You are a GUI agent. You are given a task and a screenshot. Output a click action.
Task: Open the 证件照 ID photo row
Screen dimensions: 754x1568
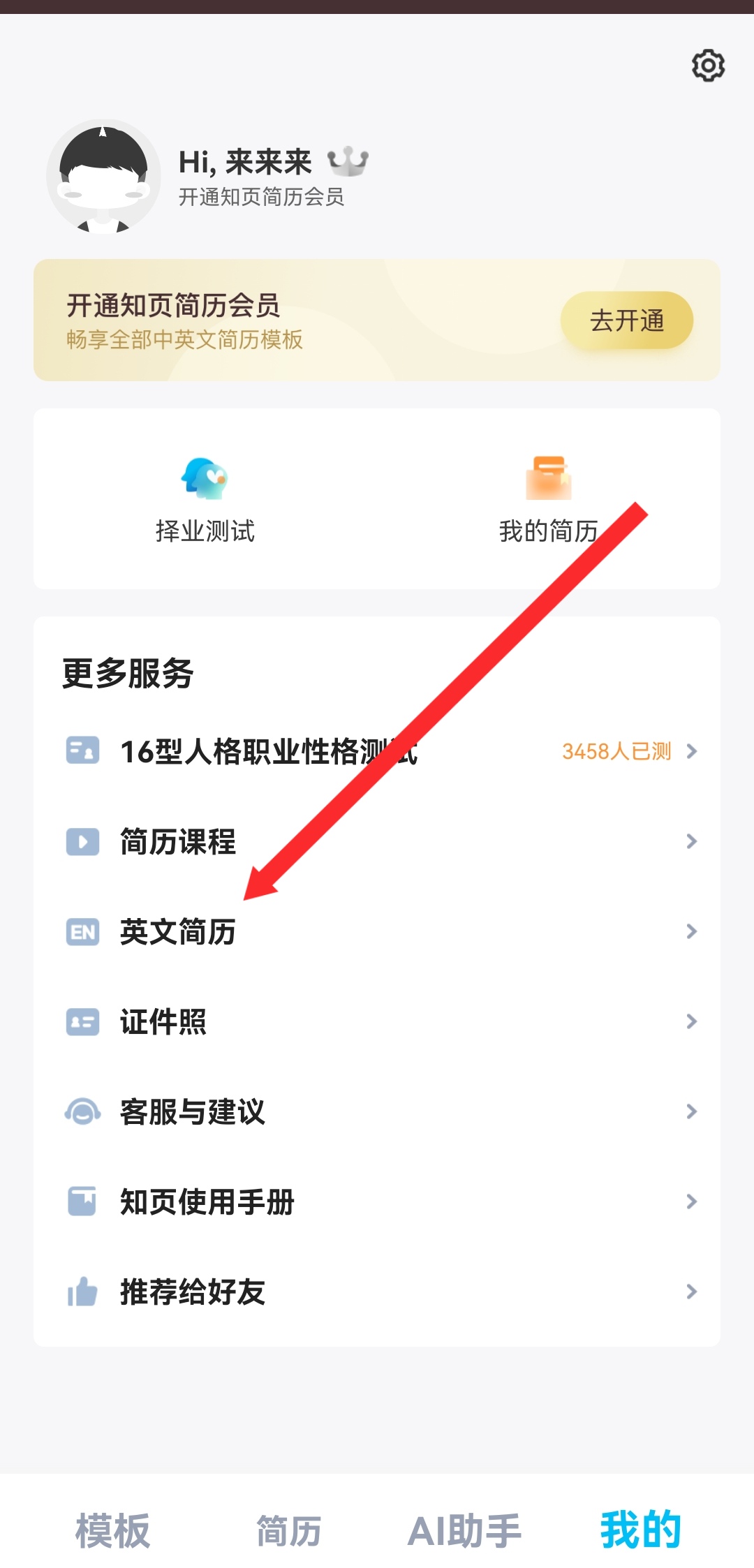[377, 1021]
